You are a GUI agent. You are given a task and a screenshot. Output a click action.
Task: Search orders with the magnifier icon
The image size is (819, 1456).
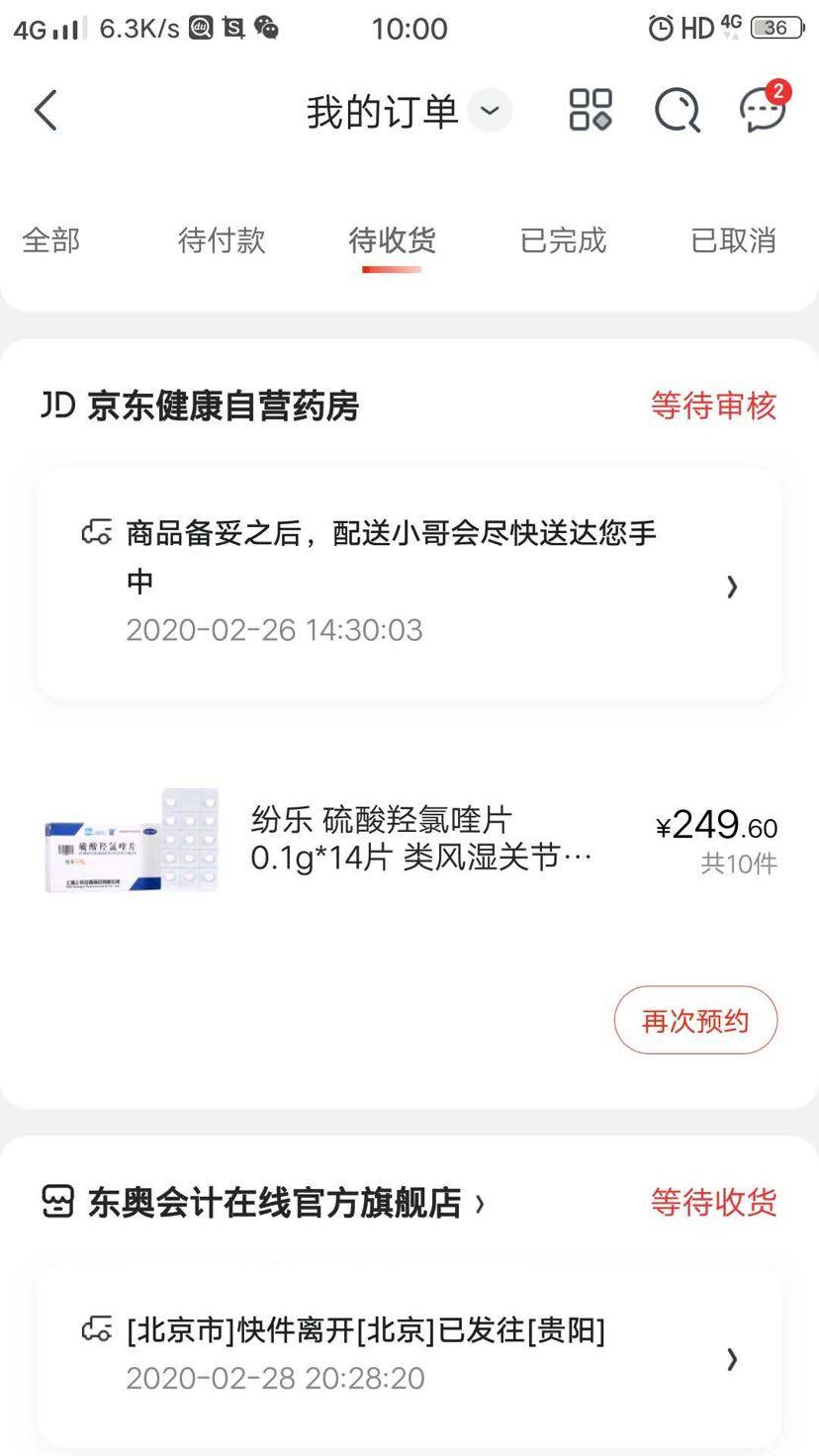(x=678, y=110)
